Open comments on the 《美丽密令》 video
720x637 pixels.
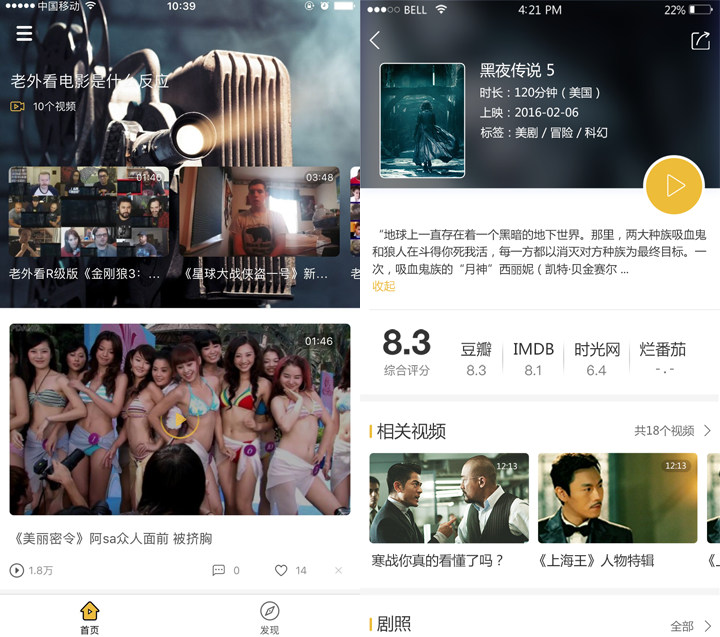(226, 570)
